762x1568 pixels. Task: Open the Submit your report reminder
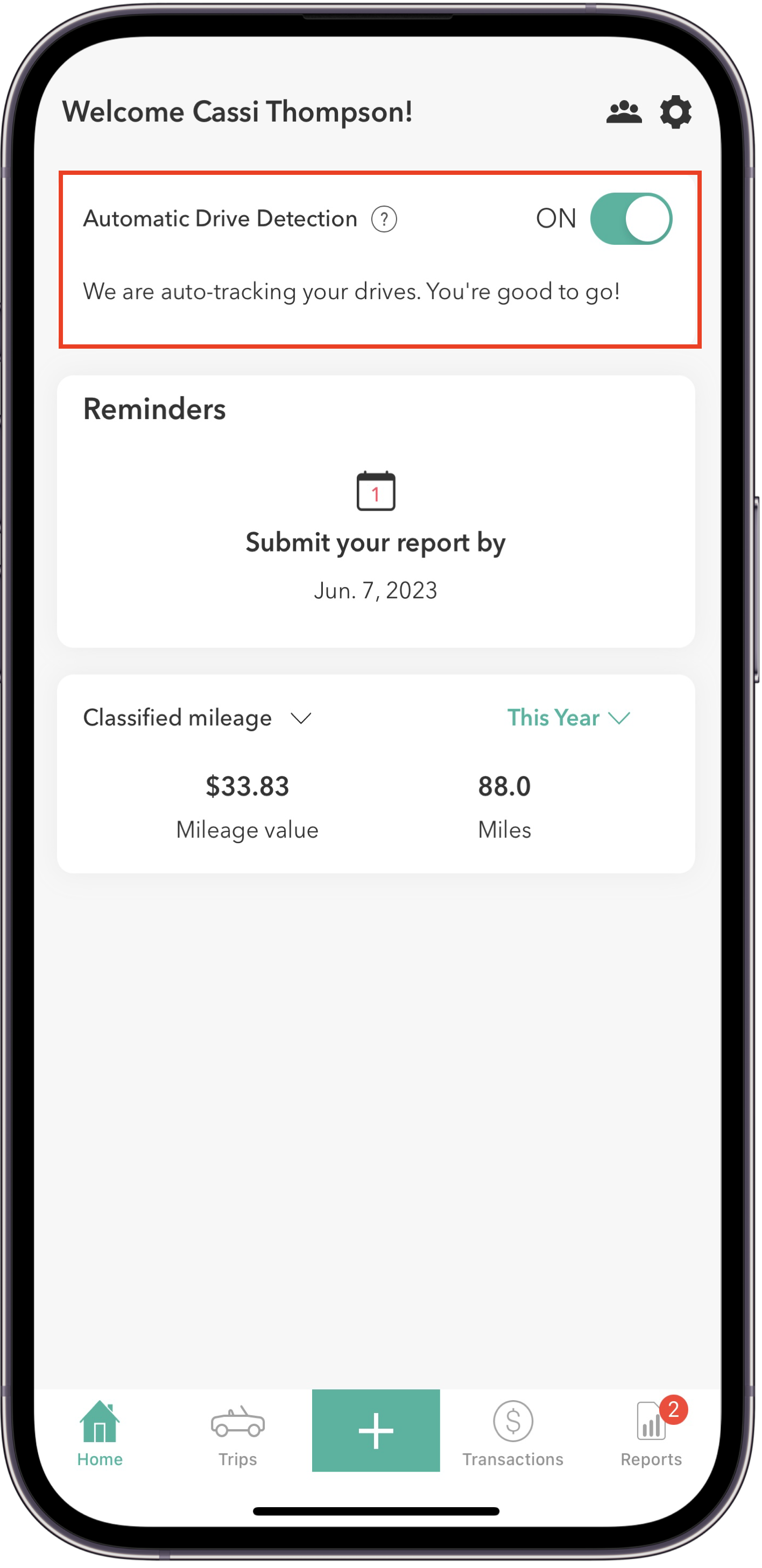[376, 542]
